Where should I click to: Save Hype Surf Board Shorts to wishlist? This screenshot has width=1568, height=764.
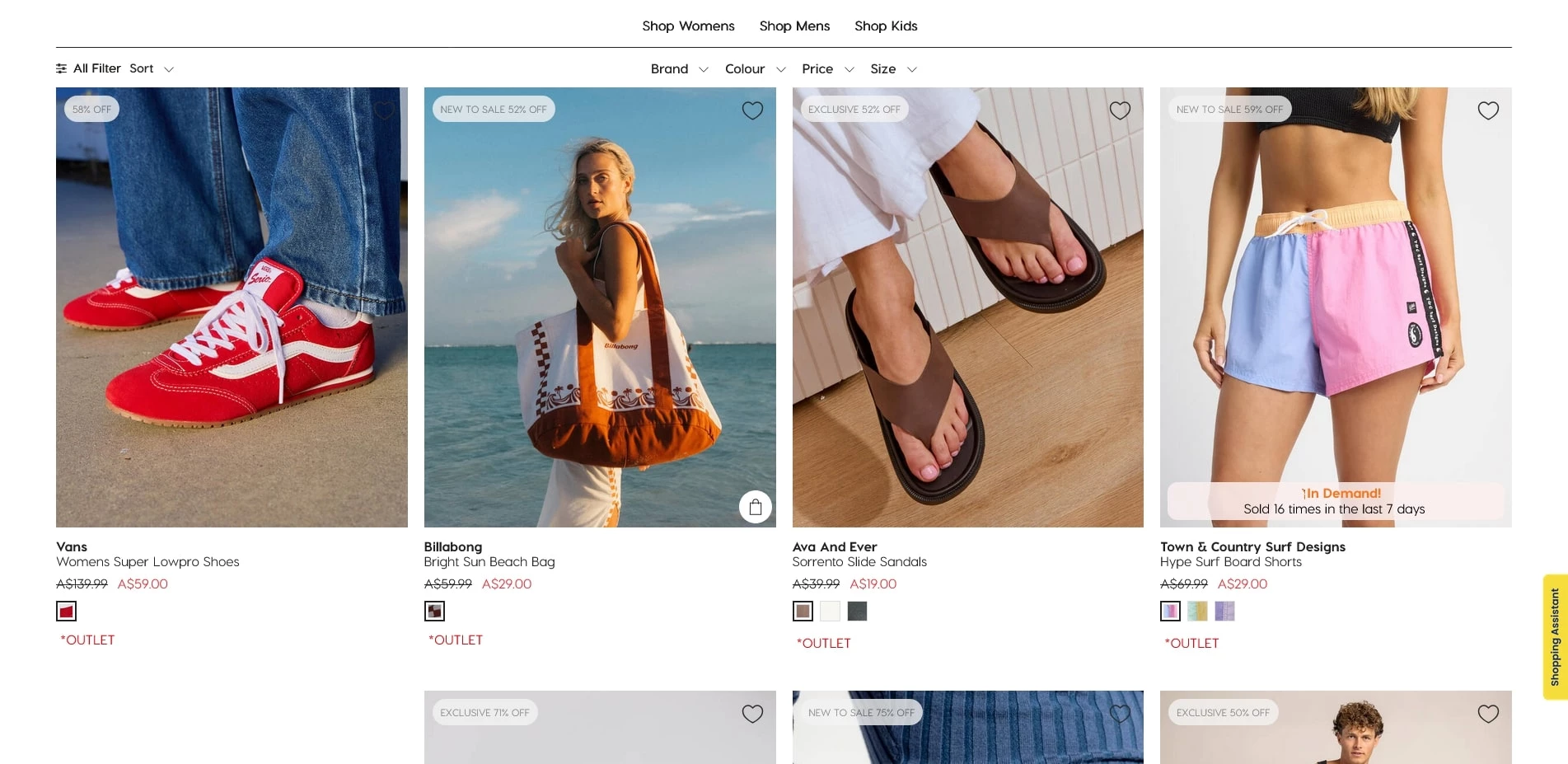pos(1488,110)
